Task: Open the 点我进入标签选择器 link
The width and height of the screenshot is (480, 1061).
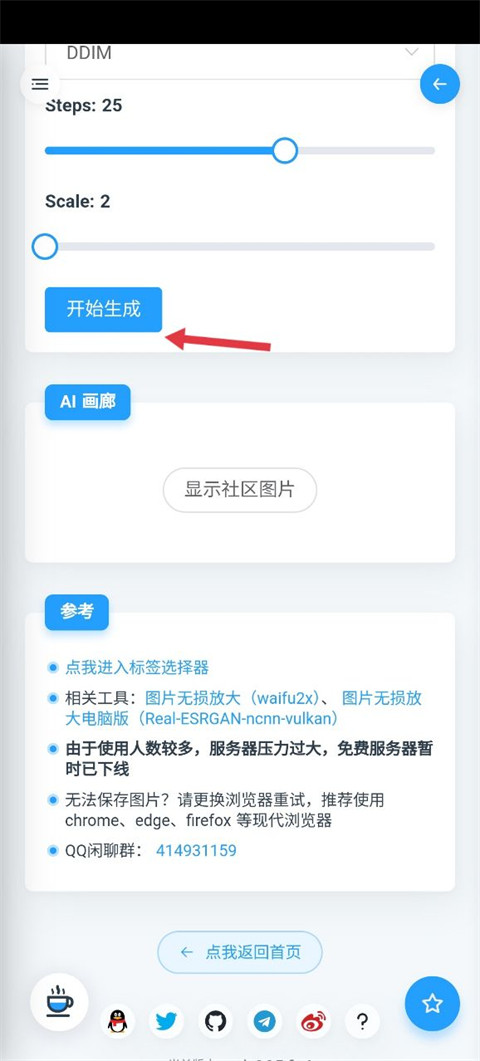Action: click(137, 668)
